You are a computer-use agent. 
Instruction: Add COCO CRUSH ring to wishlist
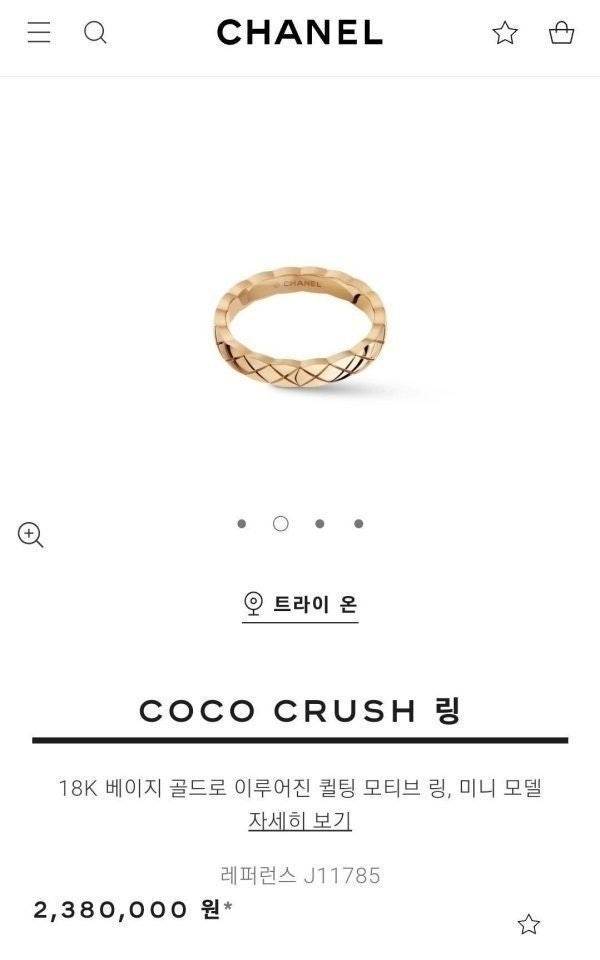pos(528,924)
